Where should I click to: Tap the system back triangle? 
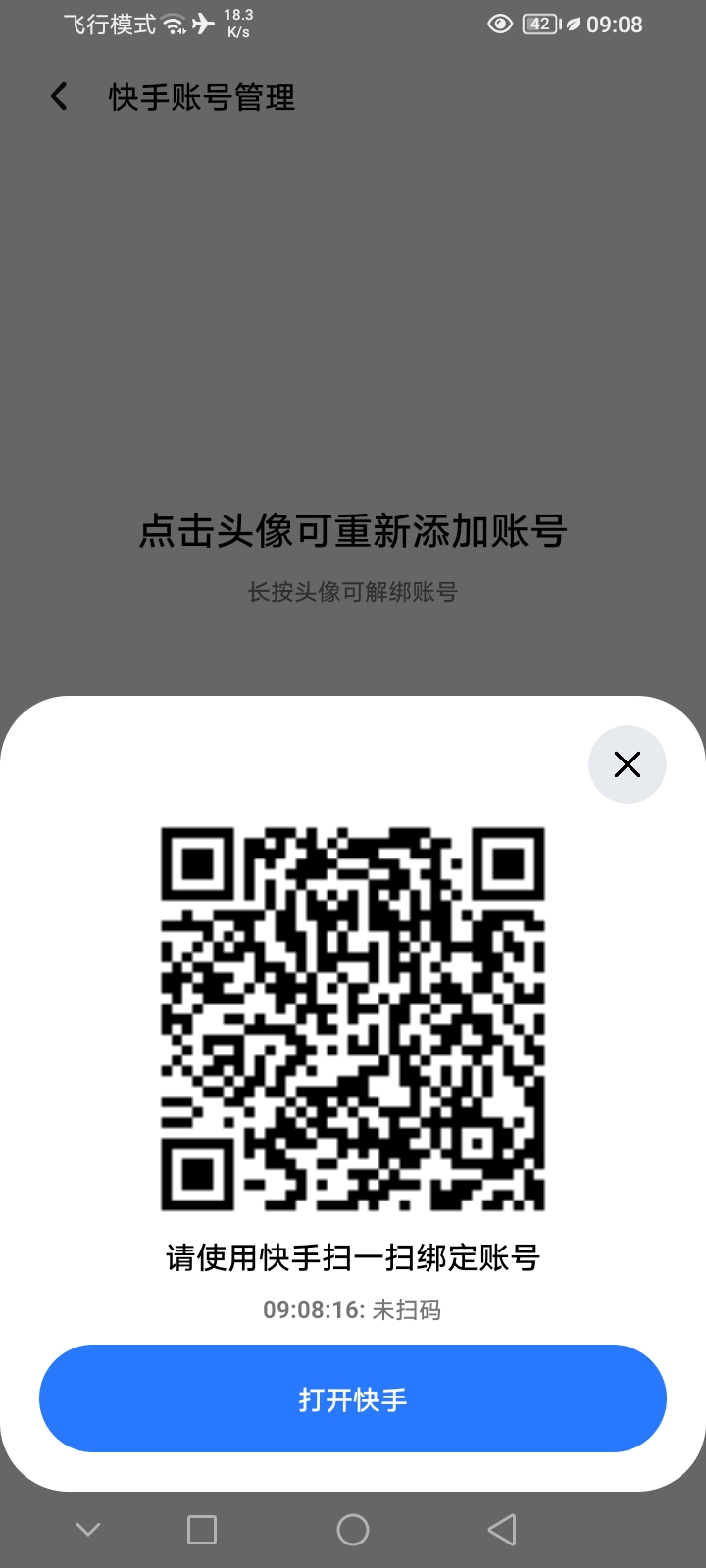click(502, 1530)
